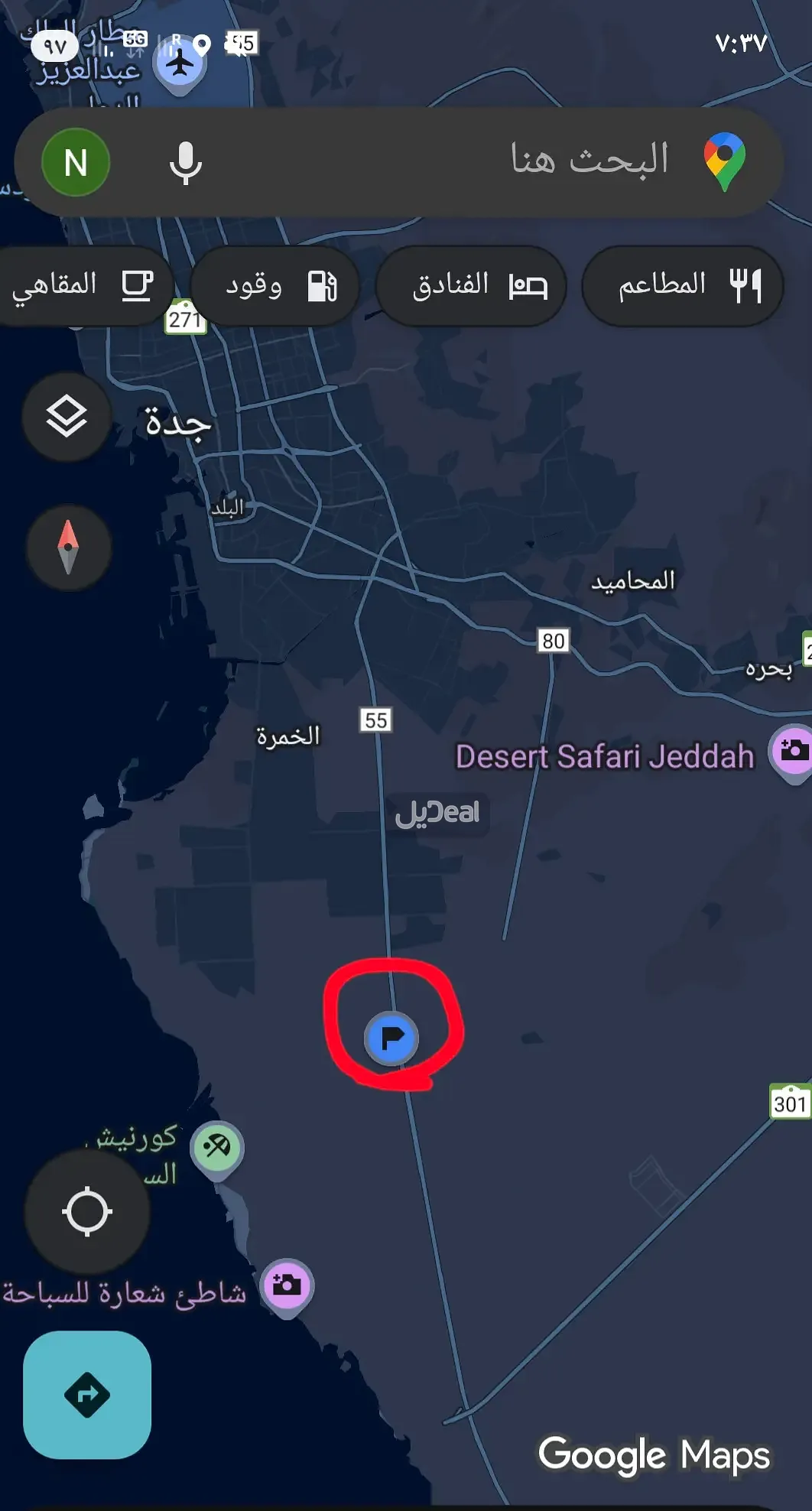Open the شاطئ شعارة للسباحة beach marker
This screenshot has width=812, height=1511.
click(287, 1285)
